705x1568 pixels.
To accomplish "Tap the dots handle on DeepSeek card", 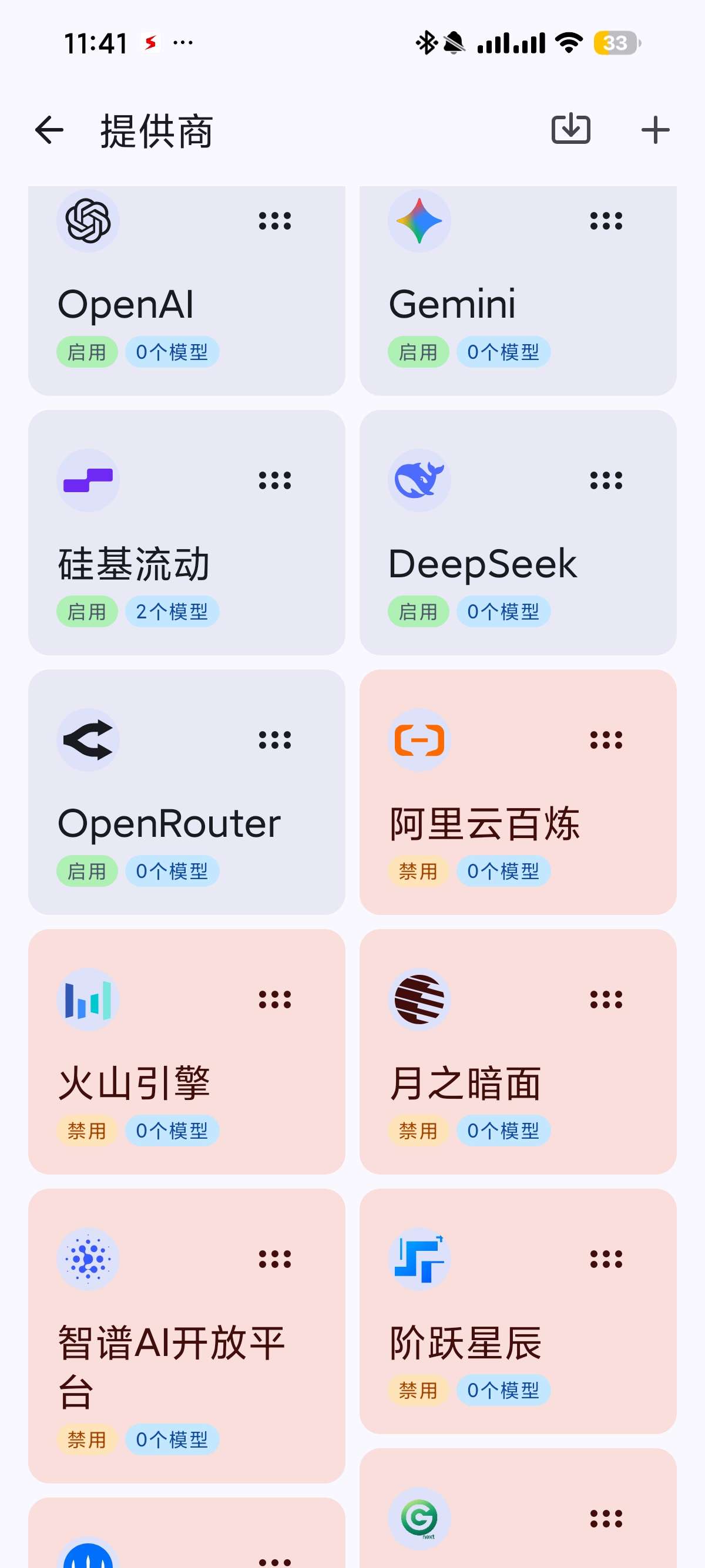I will tap(606, 480).
